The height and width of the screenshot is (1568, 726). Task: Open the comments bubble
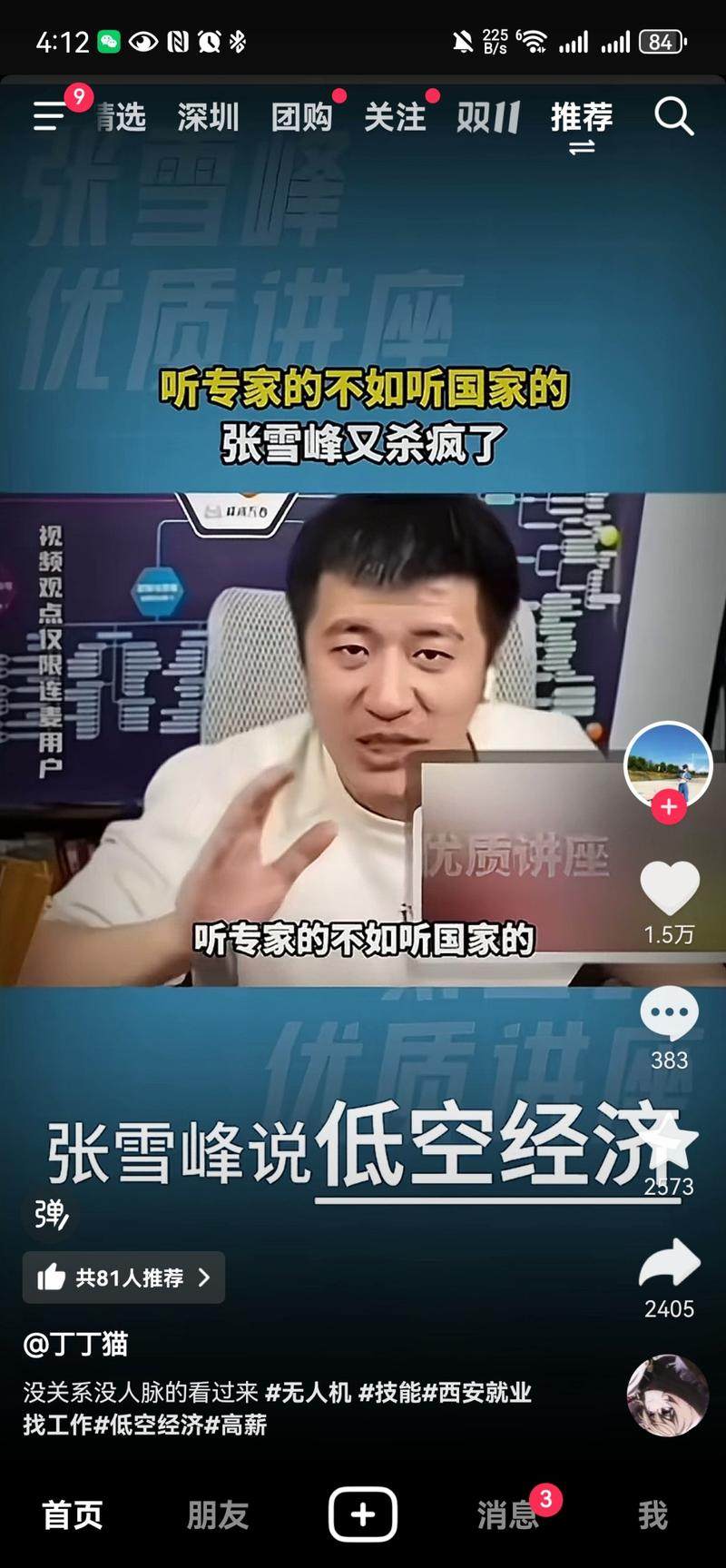coord(670,1014)
